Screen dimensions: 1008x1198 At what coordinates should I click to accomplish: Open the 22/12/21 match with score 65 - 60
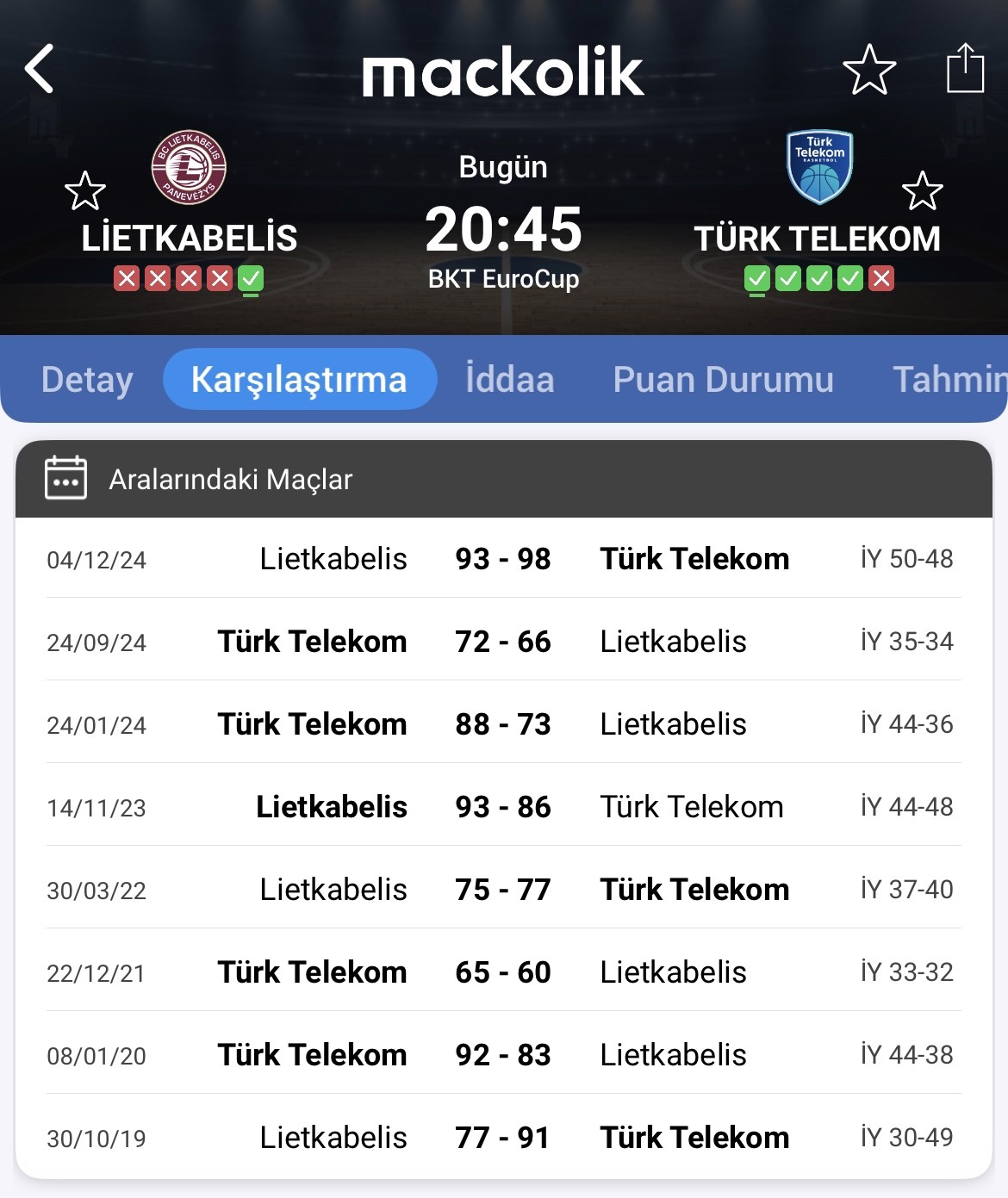503,972
